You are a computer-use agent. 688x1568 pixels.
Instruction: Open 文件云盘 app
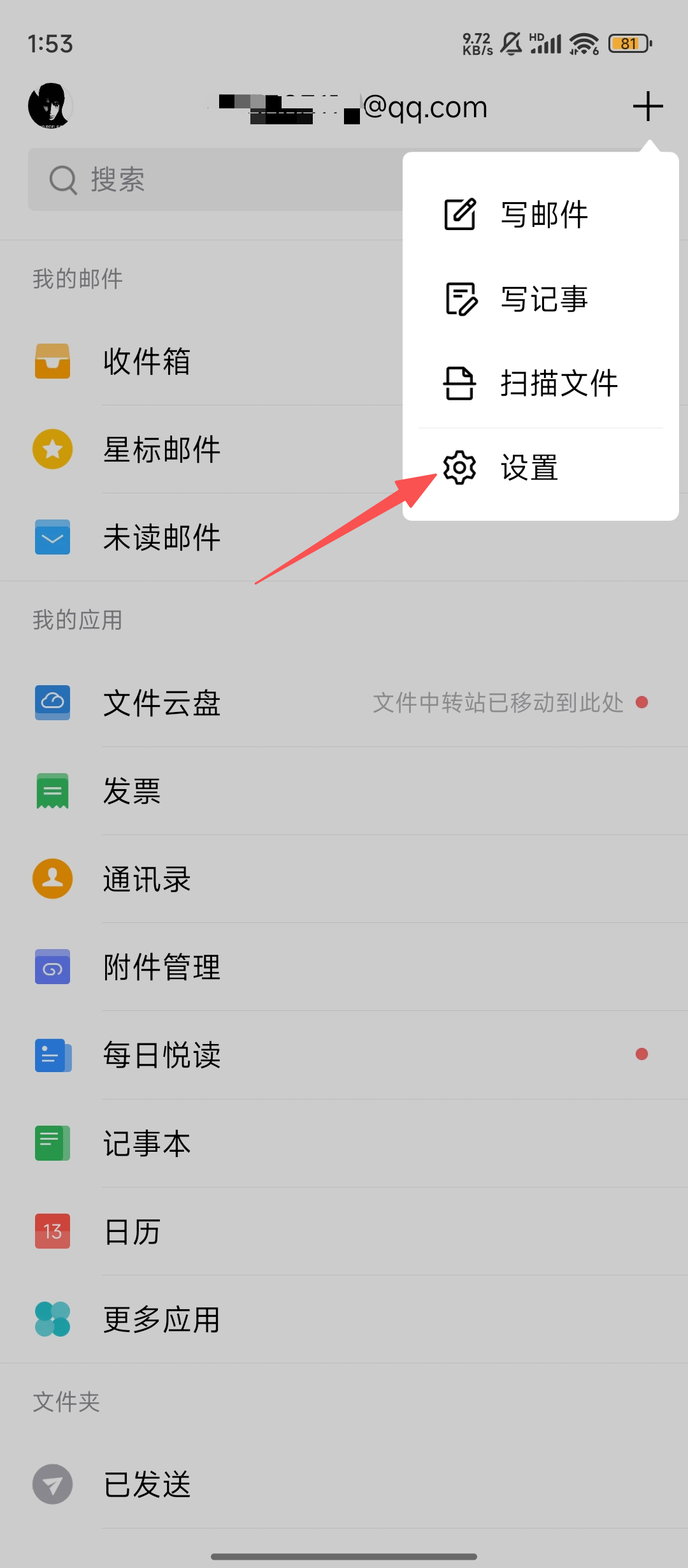pyautogui.click(x=162, y=703)
